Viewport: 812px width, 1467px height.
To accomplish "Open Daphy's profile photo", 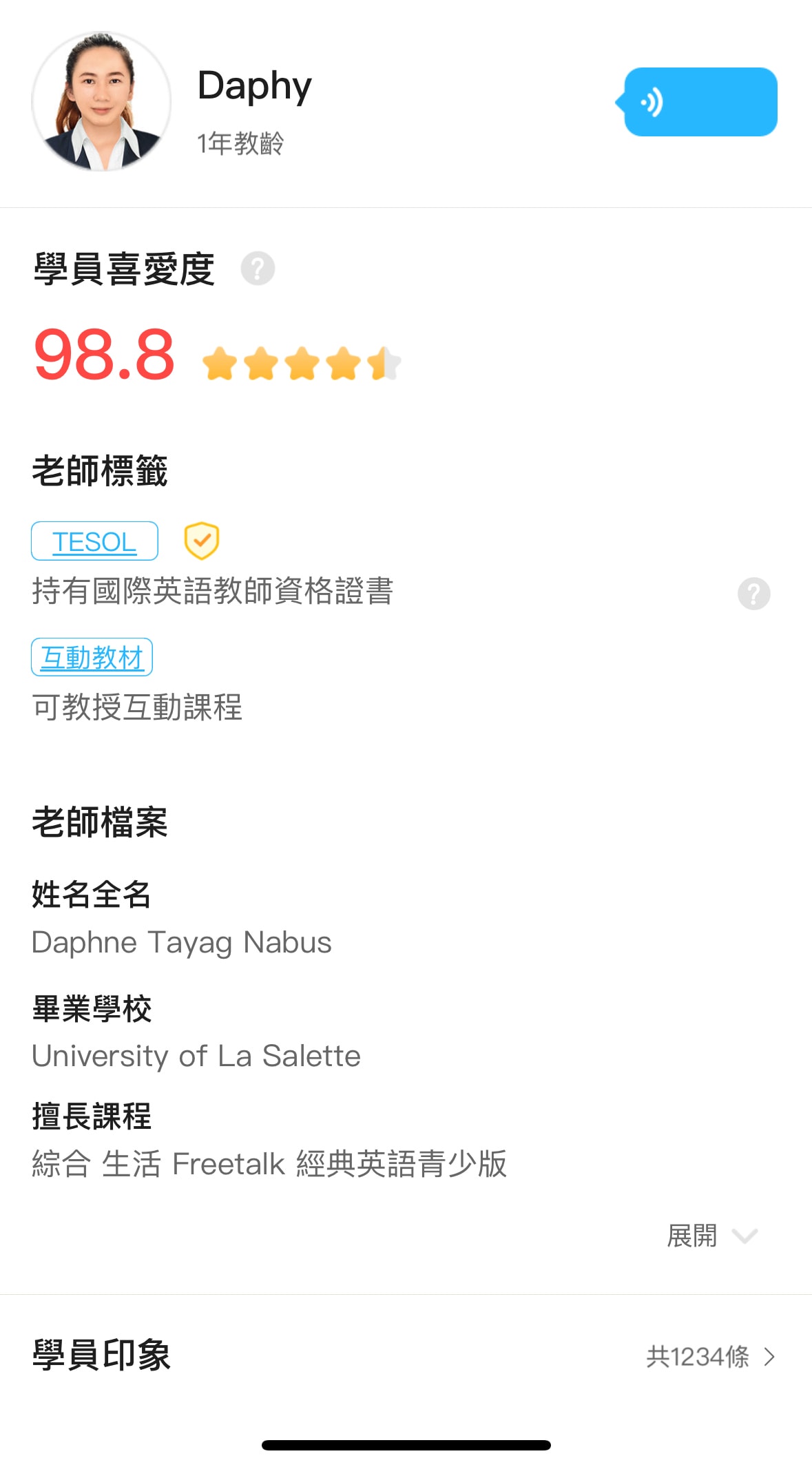I will click(x=101, y=101).
